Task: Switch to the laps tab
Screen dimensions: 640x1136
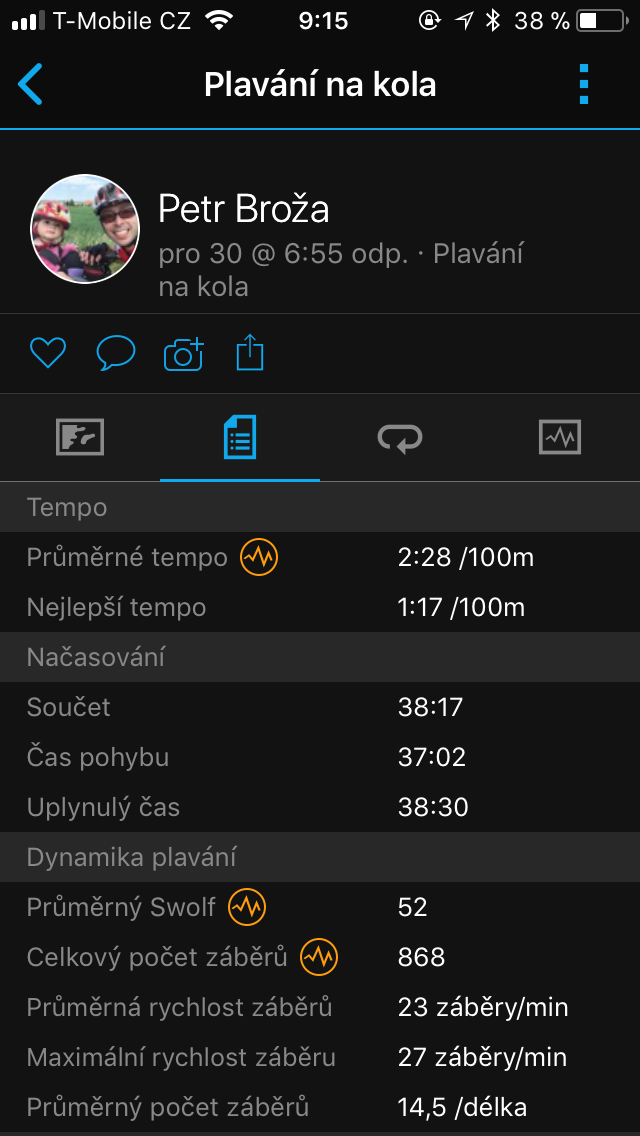Action: click(400, 437)
